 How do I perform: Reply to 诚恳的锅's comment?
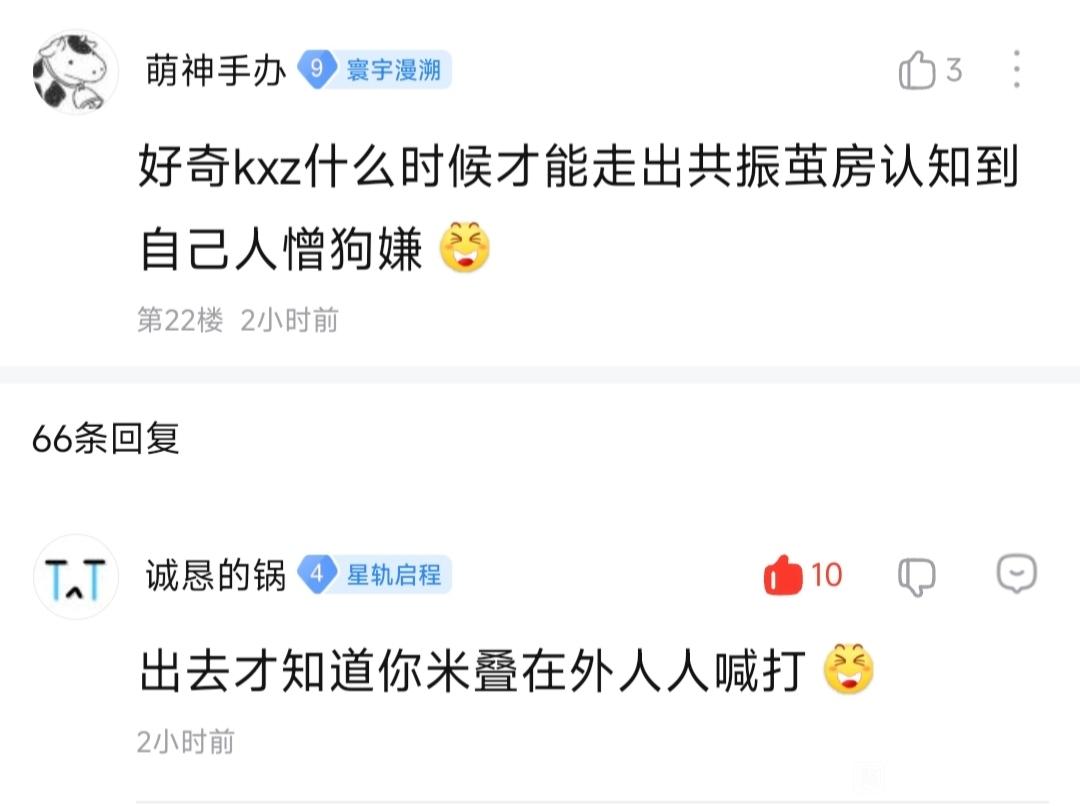1017,573
